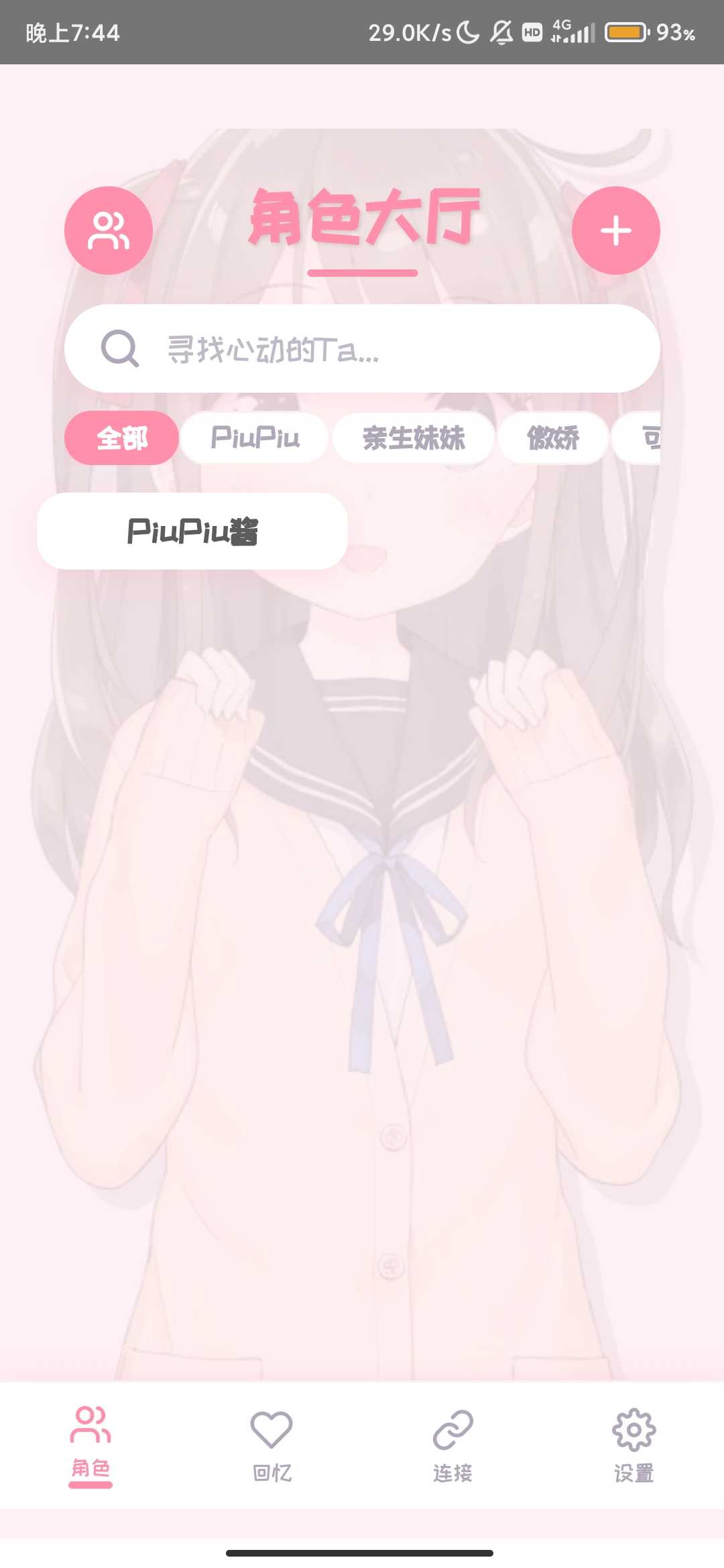The width and height of the screenshot is (724, 1568).
Task: Select the 傲娇 filter chip
Action: tap(553, 438)
